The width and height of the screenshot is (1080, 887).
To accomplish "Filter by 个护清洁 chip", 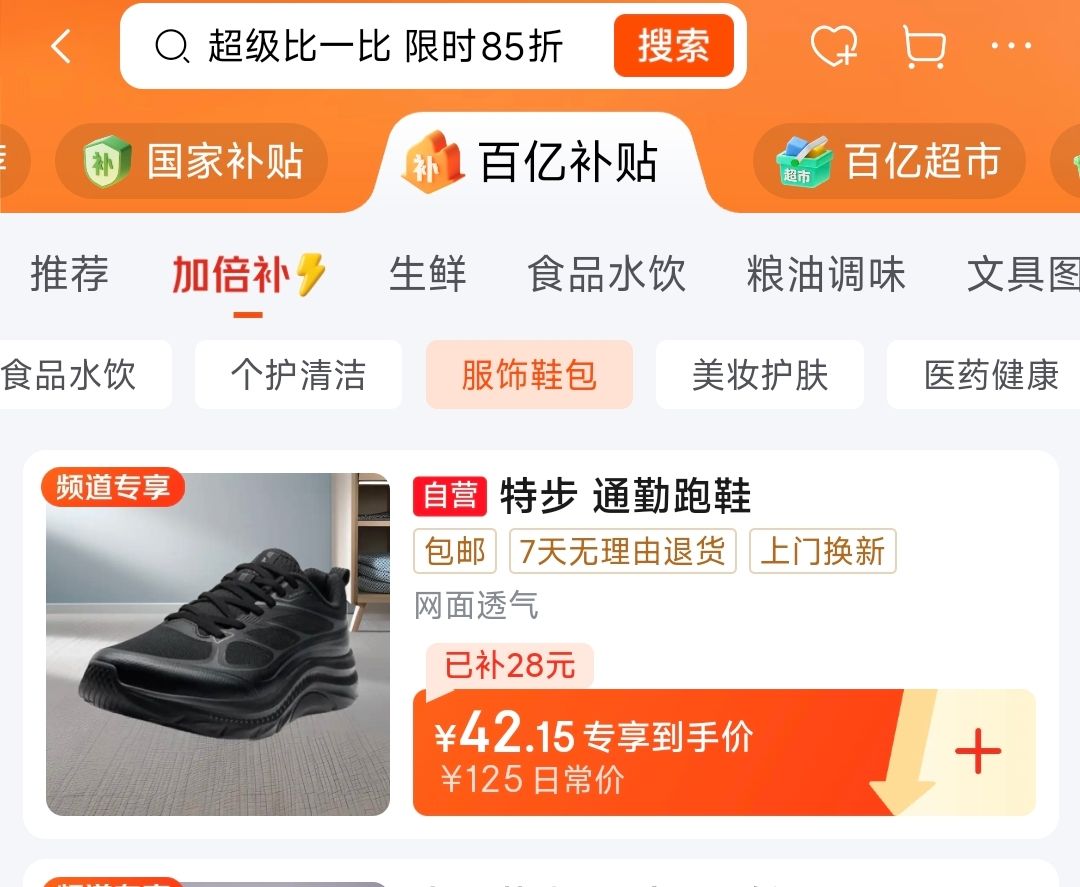I will [298, 375].
